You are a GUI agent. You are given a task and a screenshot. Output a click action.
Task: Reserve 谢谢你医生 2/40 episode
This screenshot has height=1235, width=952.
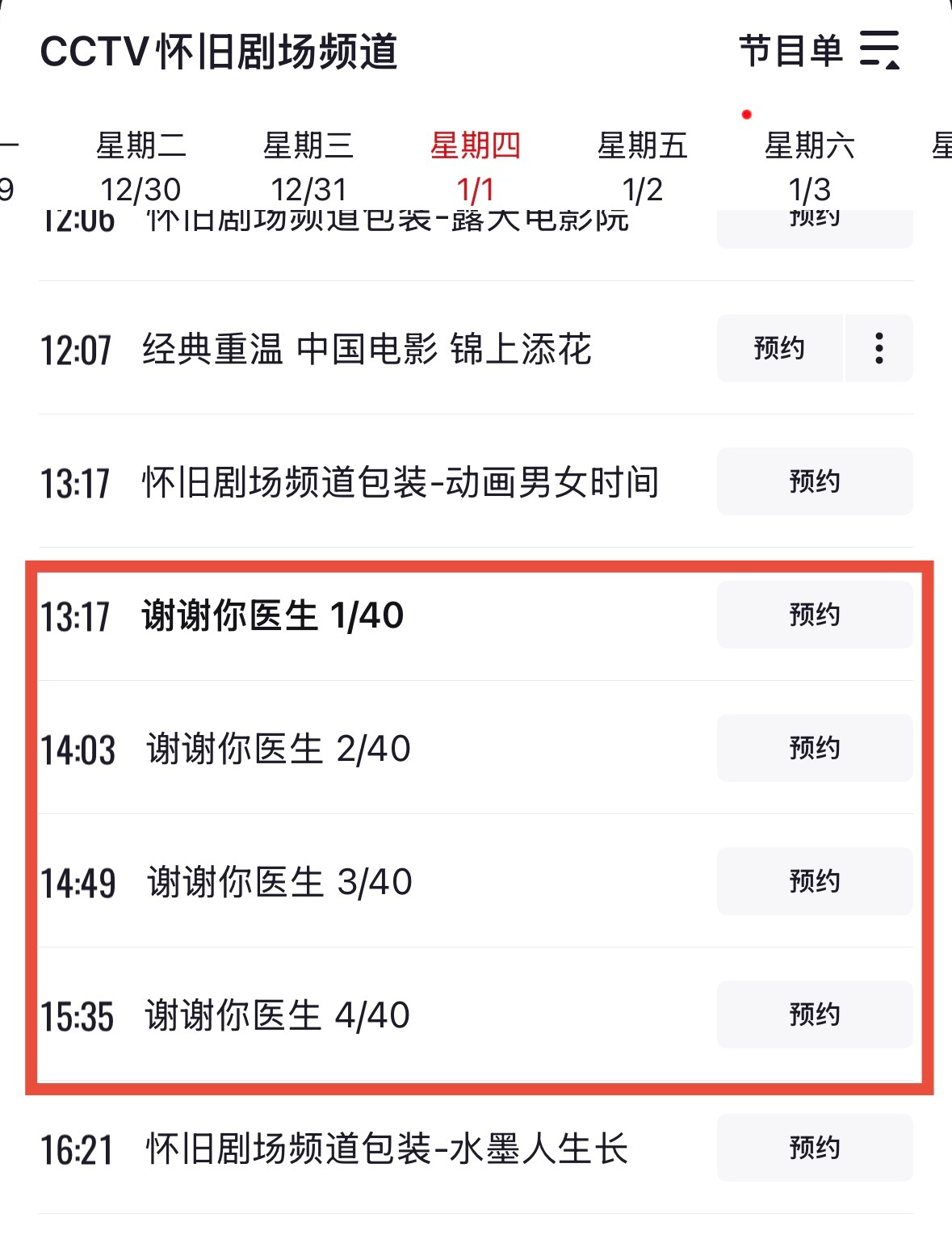point(814,748)
